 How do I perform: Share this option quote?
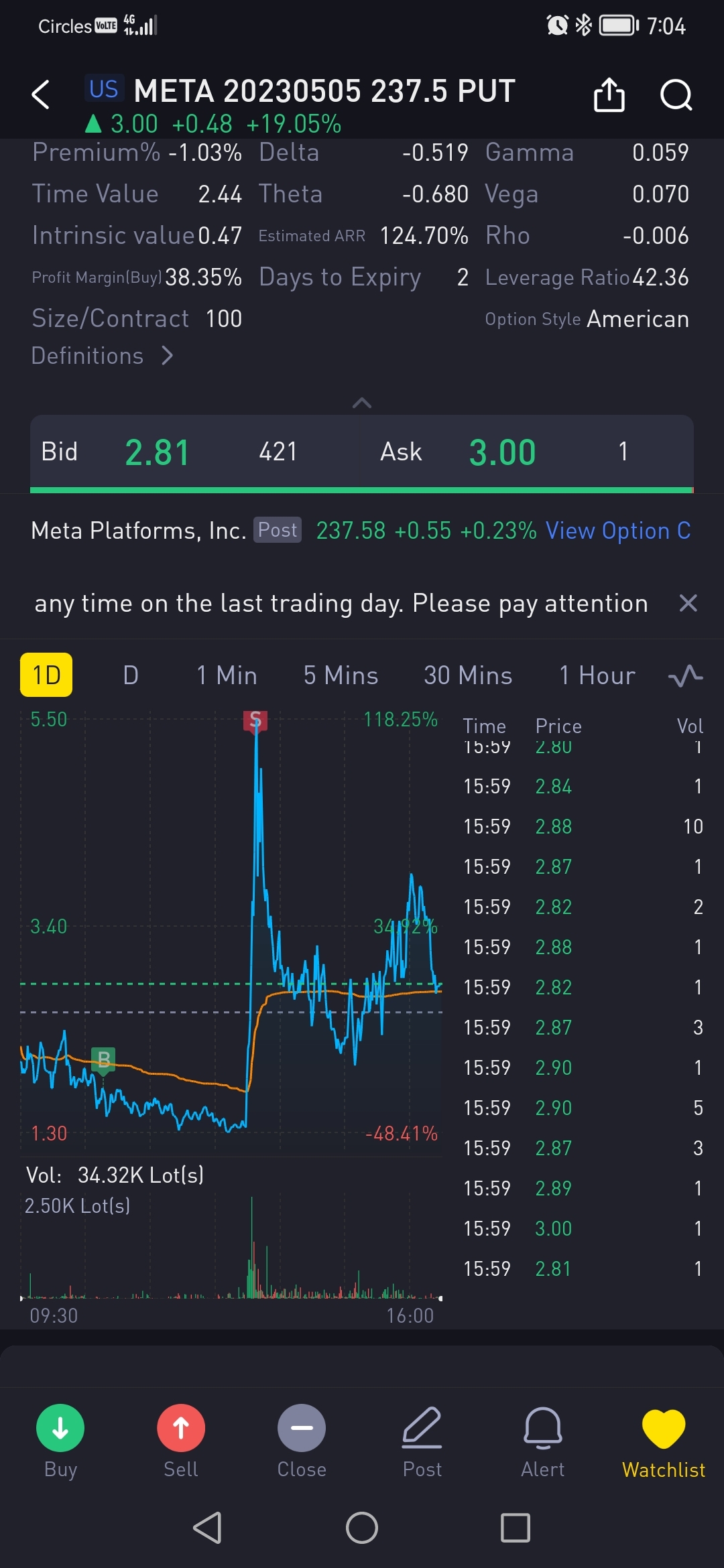pyautogui.click(x=609, y=94)
